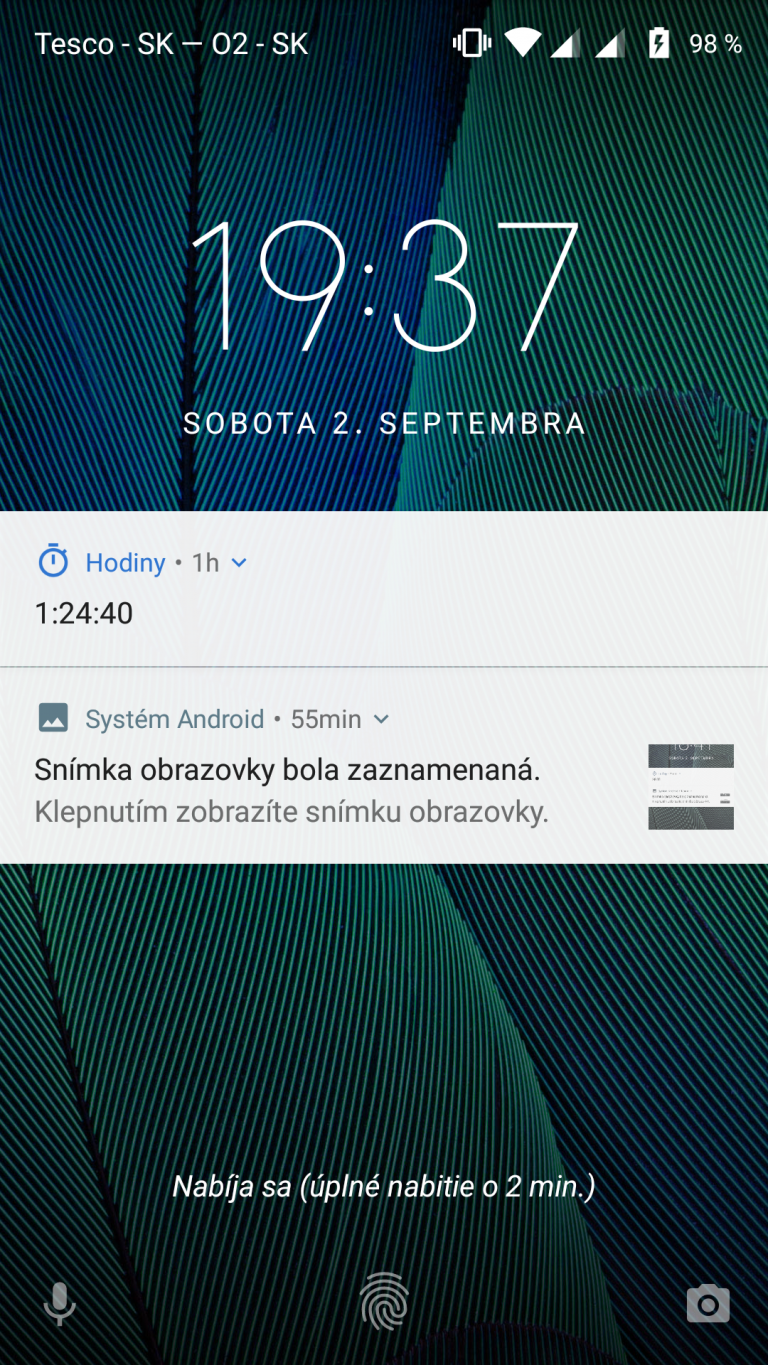The height and width of the screenshot is (1365, 768).
Task: Tap the voice assistant microphone icon
Action: (x=60, y=1303)
